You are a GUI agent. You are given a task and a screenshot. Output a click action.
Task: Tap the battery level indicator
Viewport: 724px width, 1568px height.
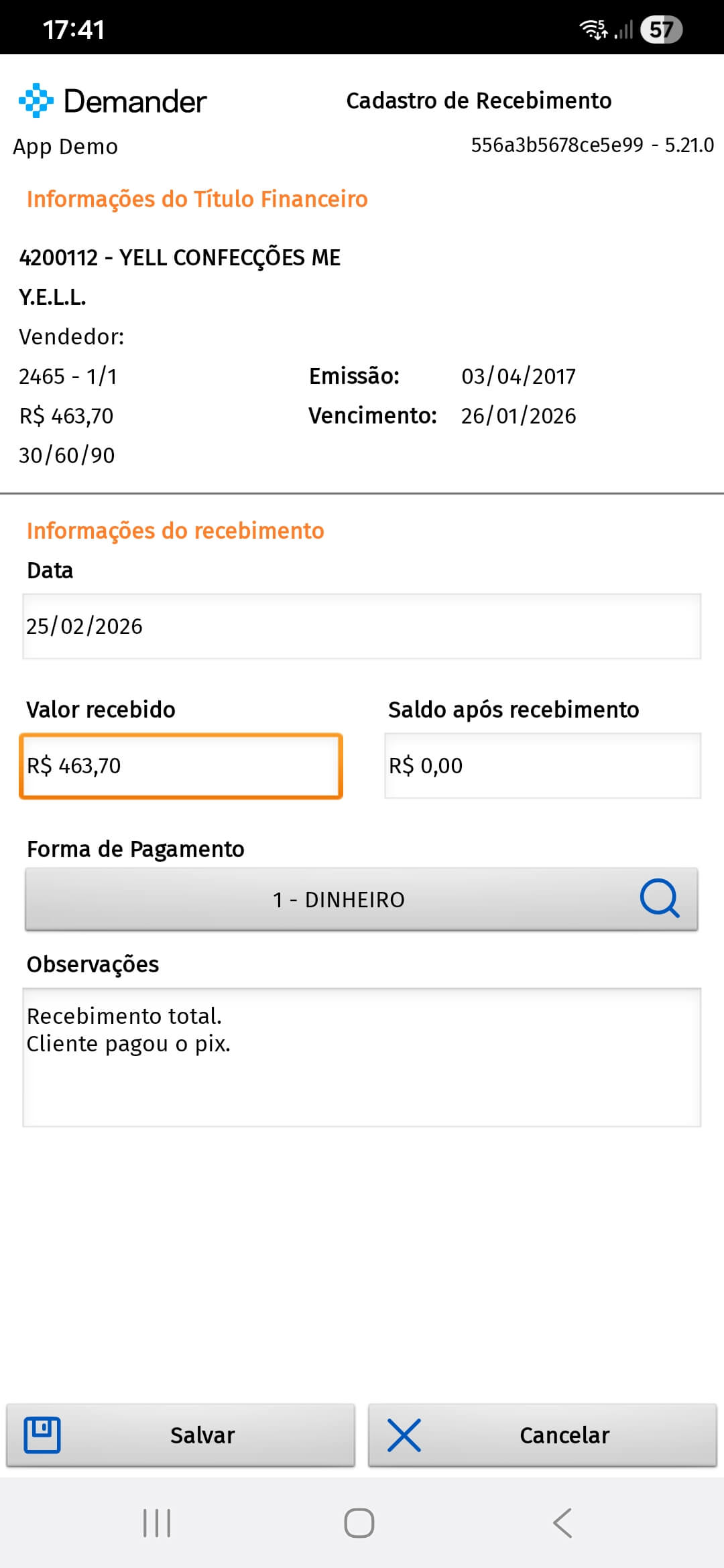[x=661, y=28]
